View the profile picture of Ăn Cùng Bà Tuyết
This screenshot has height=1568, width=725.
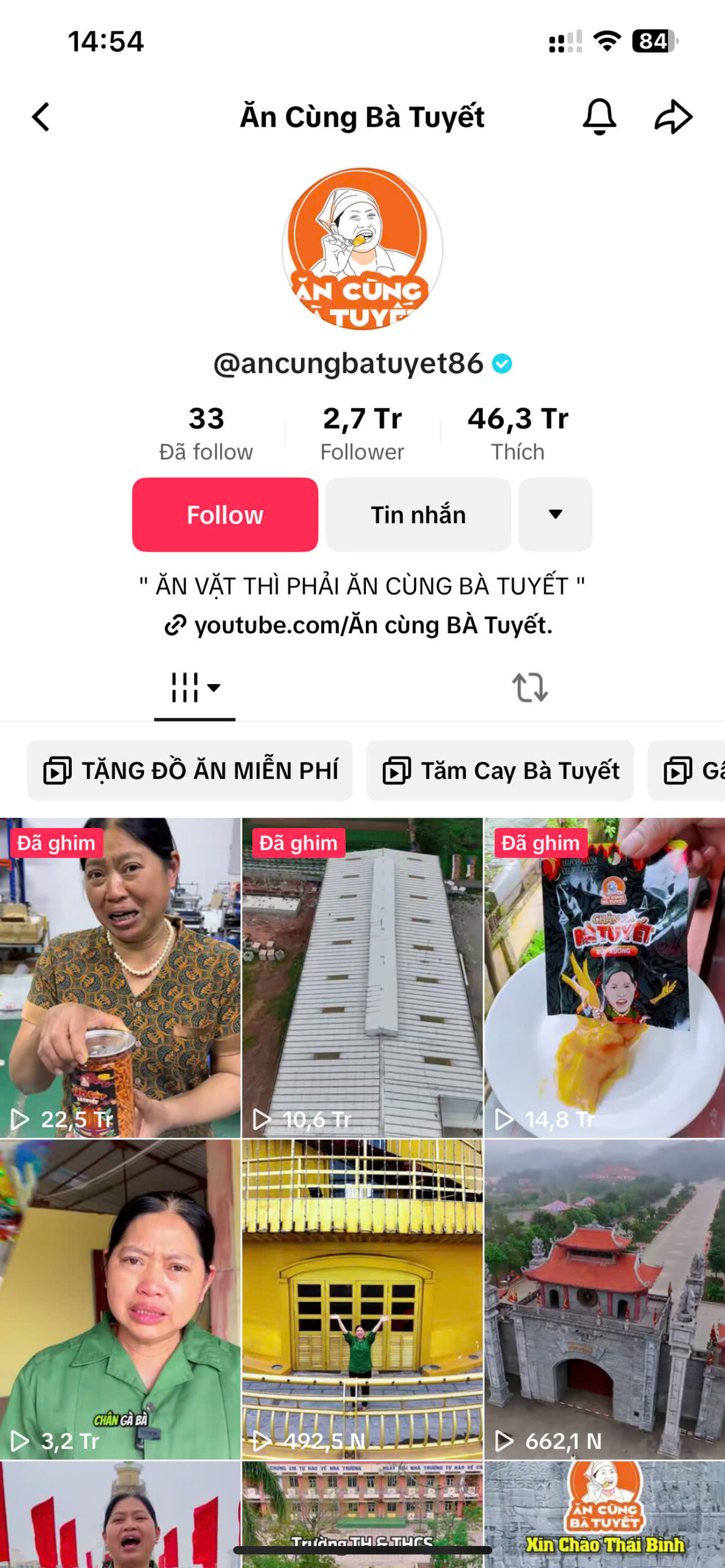tap(362, 249)
